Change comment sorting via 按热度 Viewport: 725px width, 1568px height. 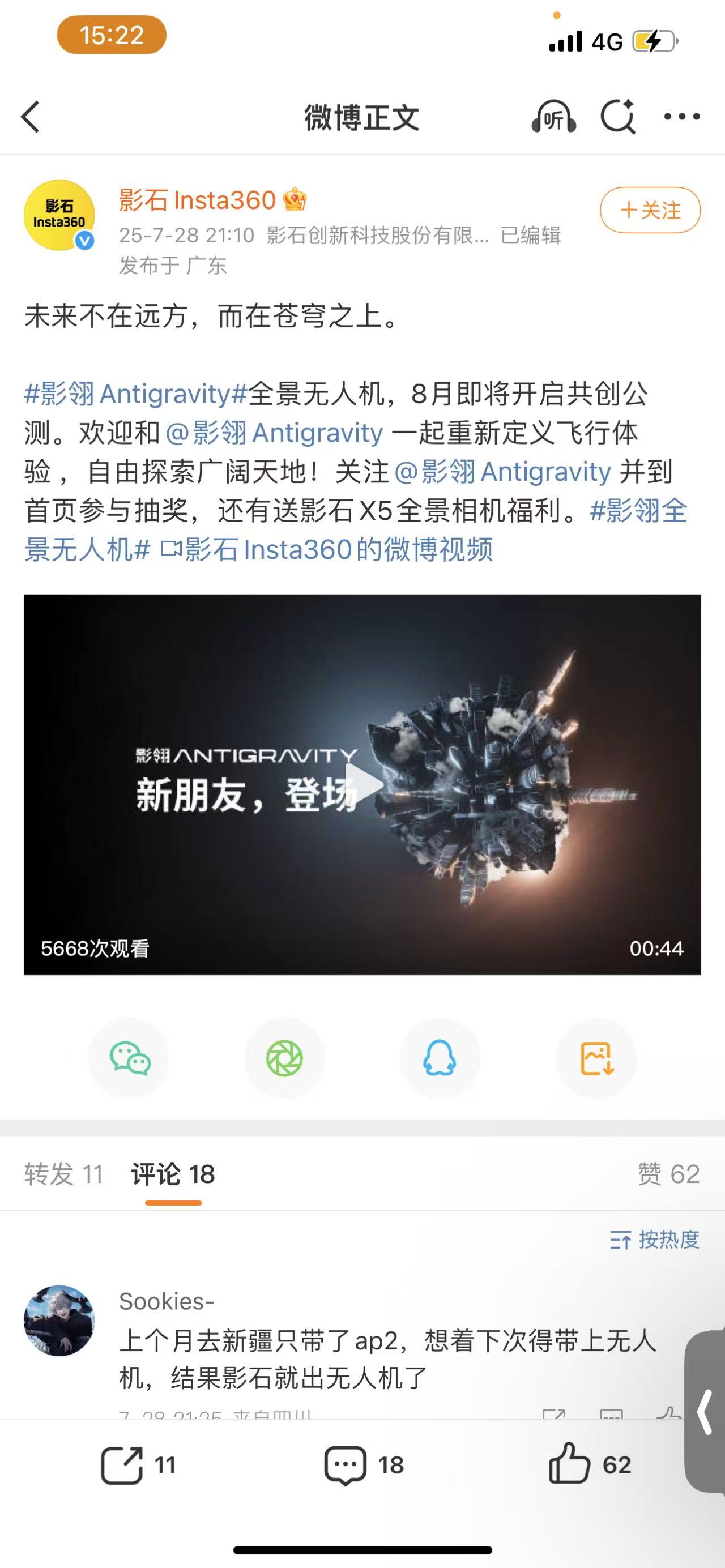(x=655, y=1240)
